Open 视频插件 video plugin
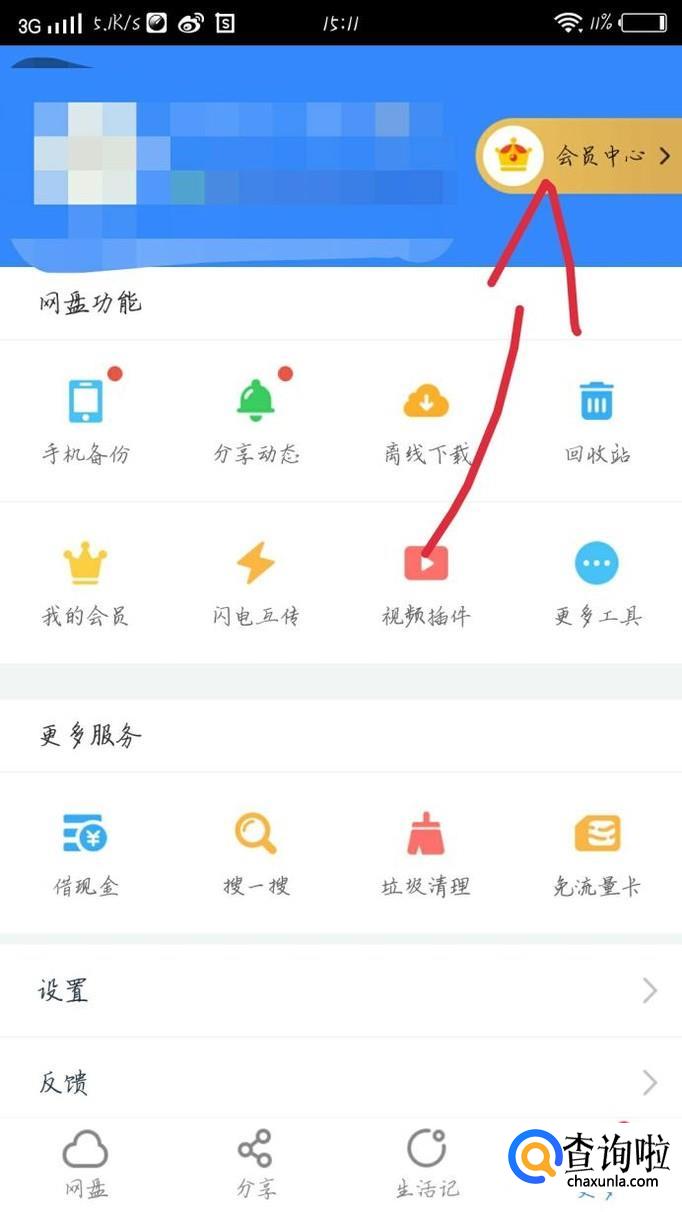Viewport: 682px width, 1212px height. (426, 583)
